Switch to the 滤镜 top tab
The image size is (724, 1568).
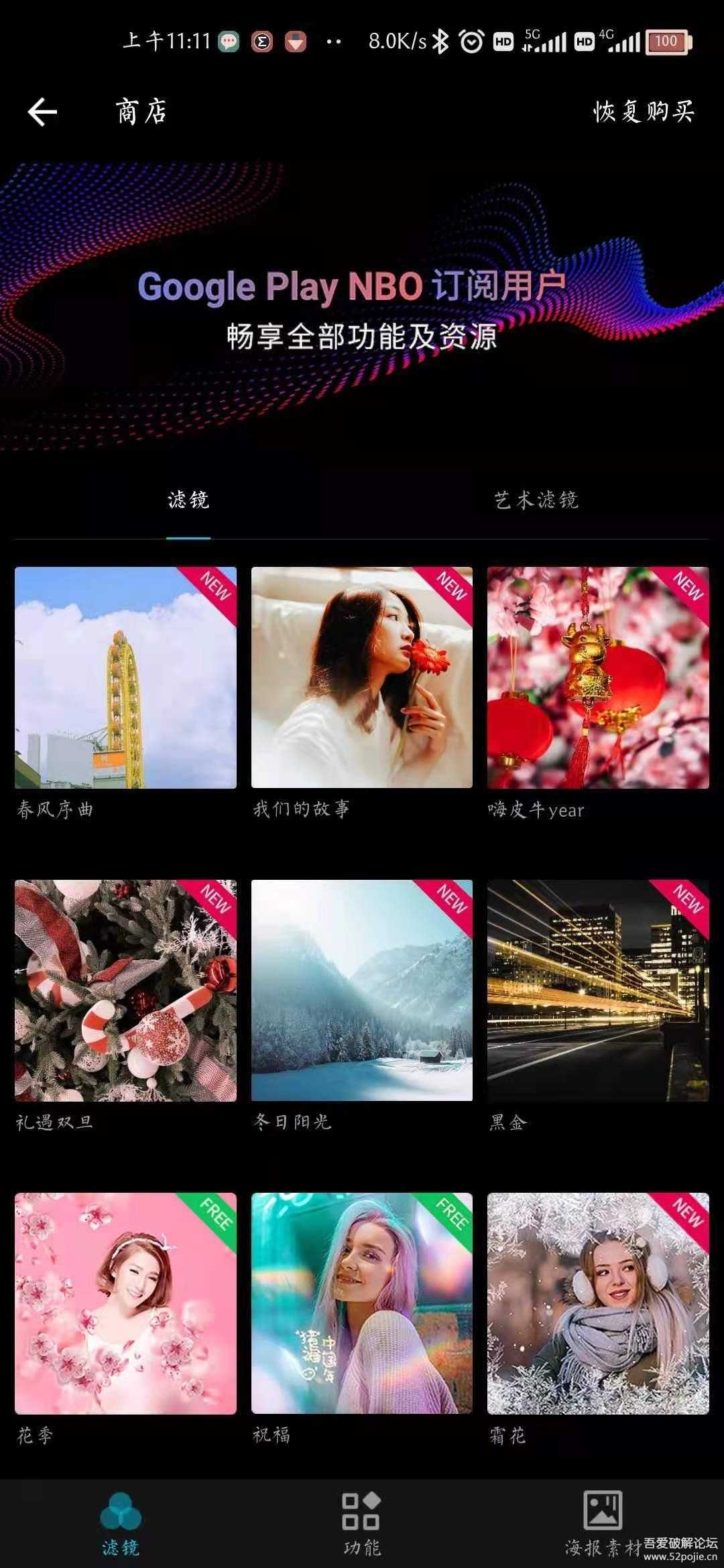tap(188, 500)
